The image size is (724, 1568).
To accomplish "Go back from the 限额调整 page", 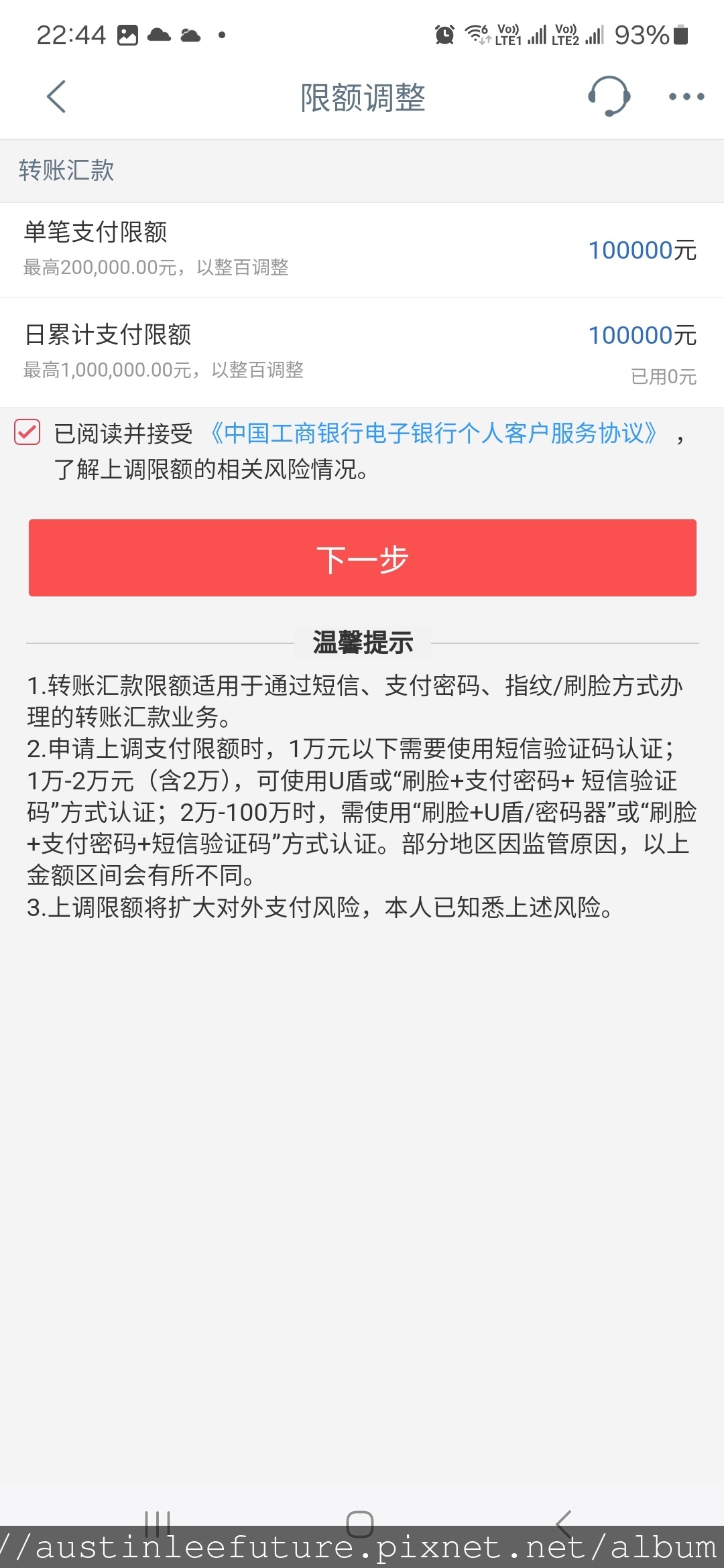I will [56, 97].
